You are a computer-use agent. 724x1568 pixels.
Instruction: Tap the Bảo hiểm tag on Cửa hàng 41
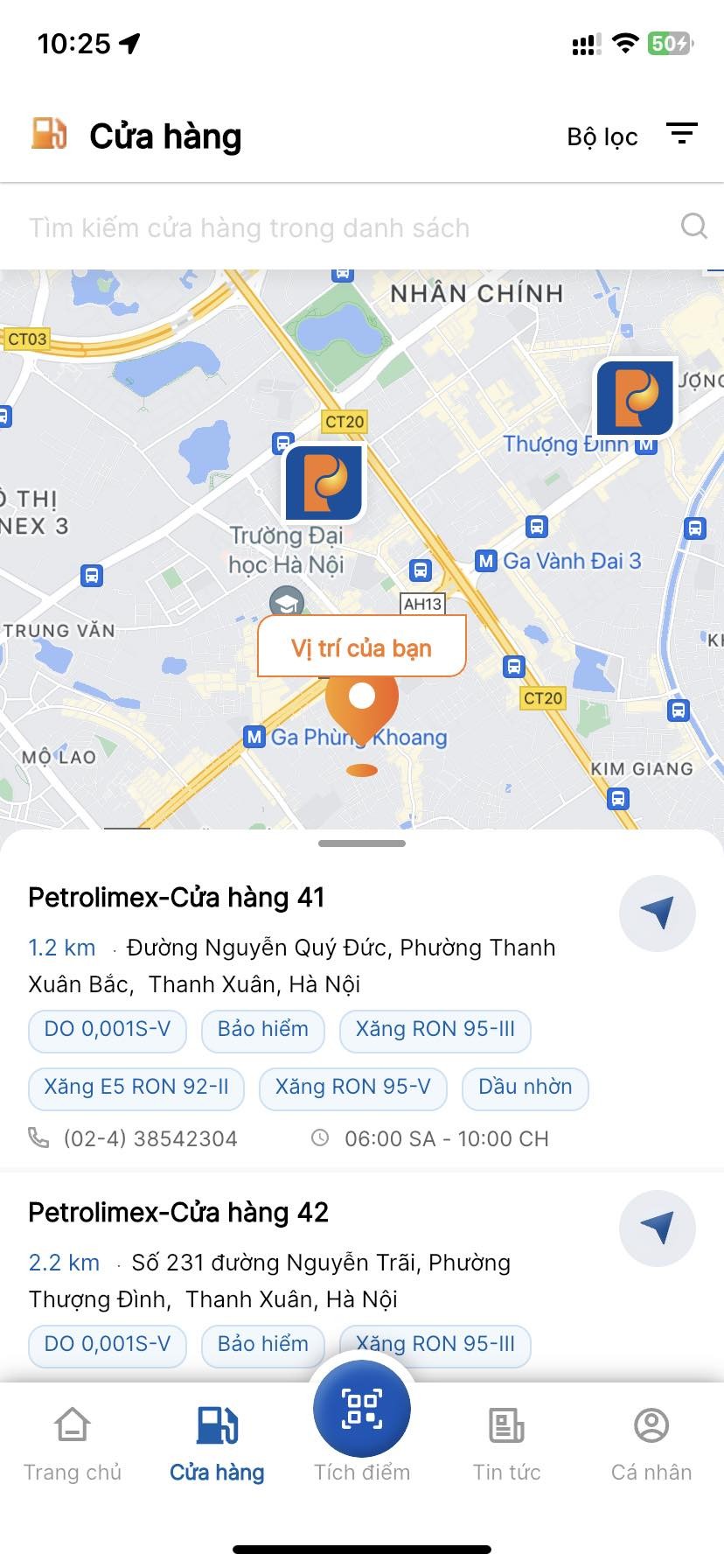[x=262, y=1030]
